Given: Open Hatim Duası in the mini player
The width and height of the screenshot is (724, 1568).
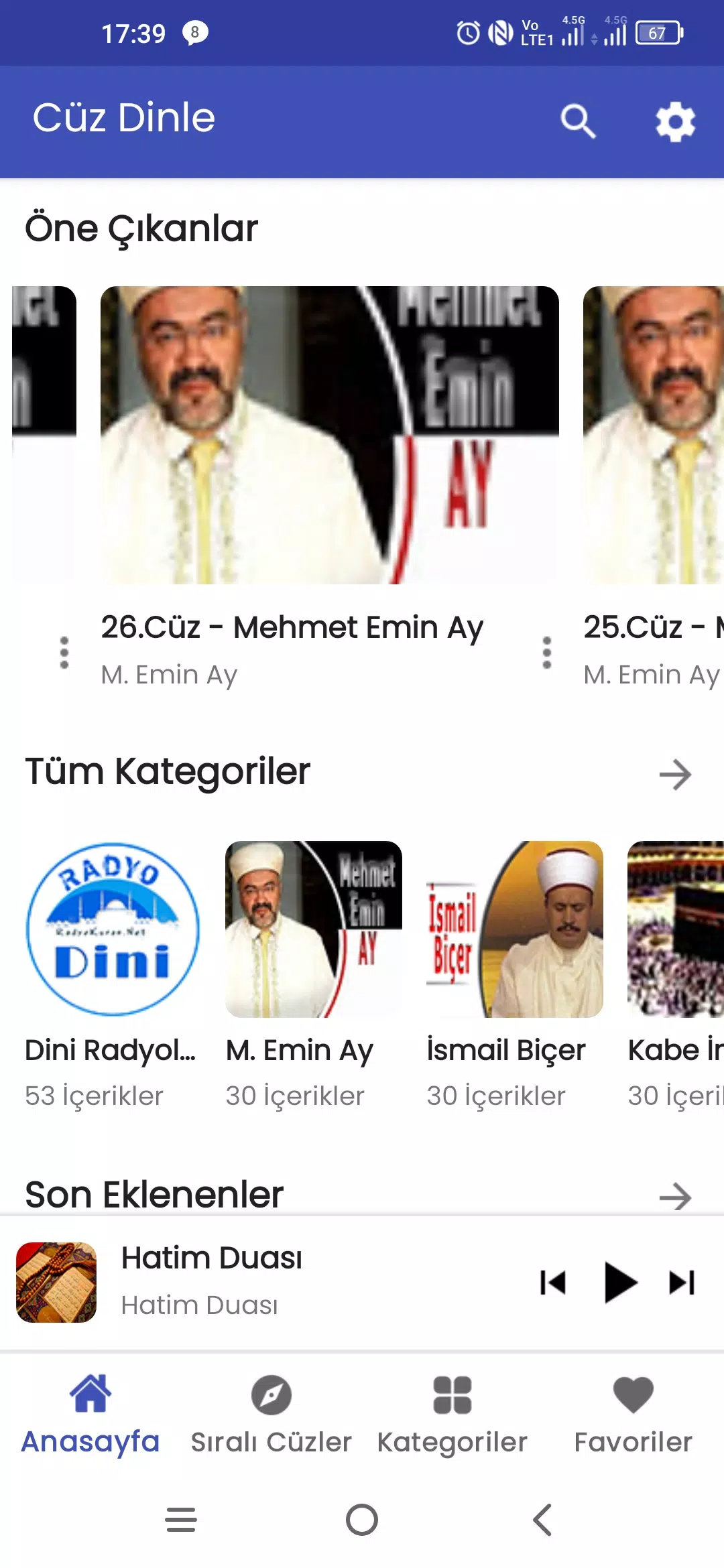Looking at the screenshot, I should pyautogui.click(x=212, y=1281).
